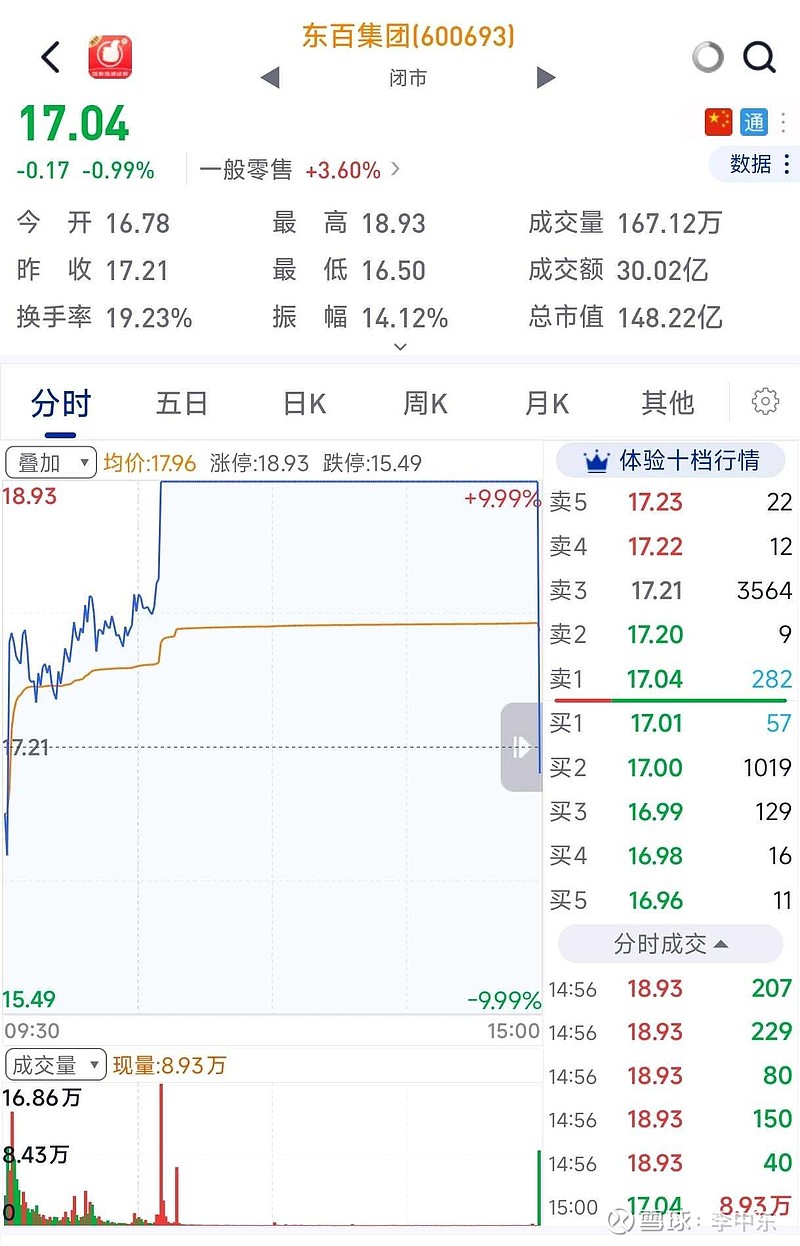The width and height of the screenshot is (800, 1246).
Task: Expand stock details via the chevron under 振幅
Action: pos(400,346)
